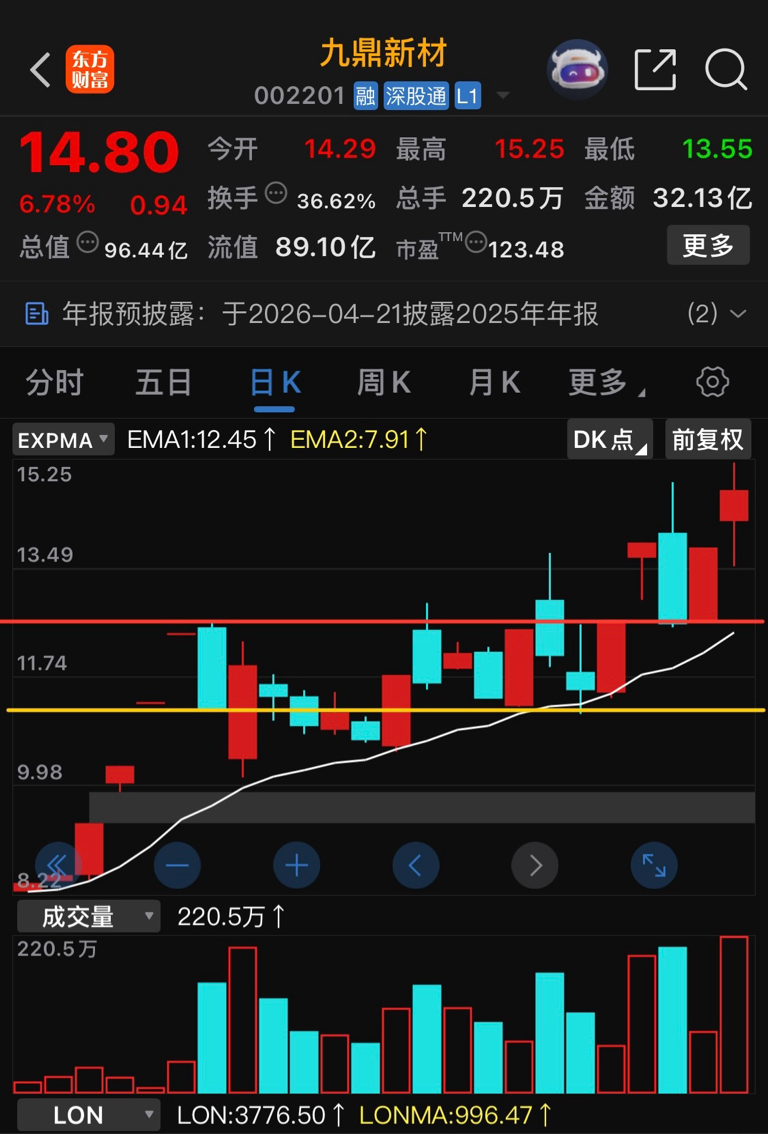Open the robot assistant avatar
The height and width of the screenshot is (1134, 768).
pos(577,70)
